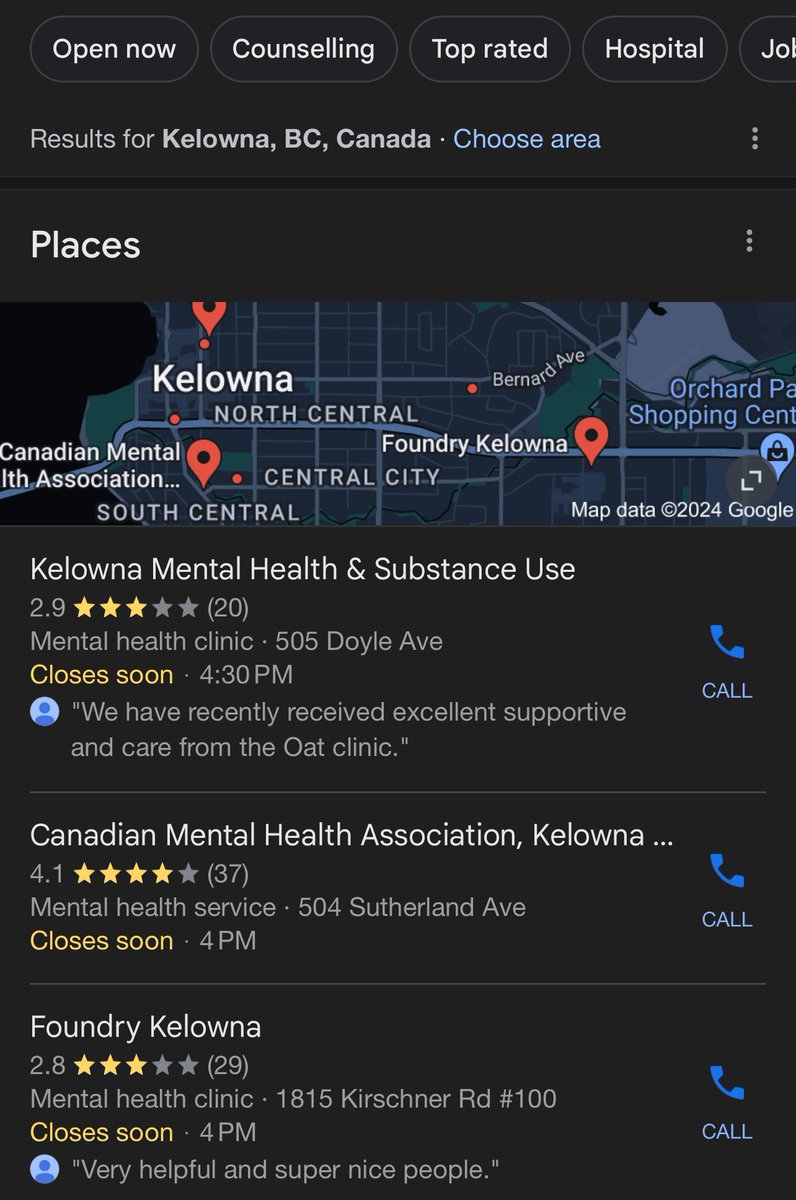Tap the Foundry Kelowna map pin
Image resolution: width=796 pixels, height=1200 pixels.
pos(592,438)
